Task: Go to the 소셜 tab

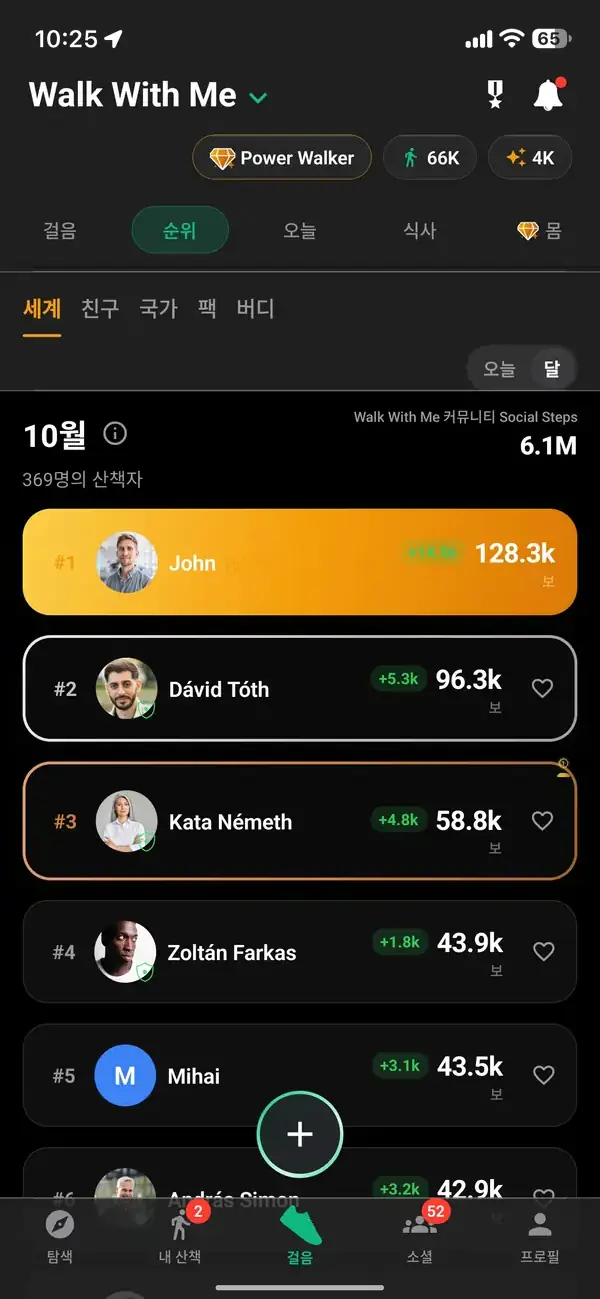Action: pos(420,1237)
